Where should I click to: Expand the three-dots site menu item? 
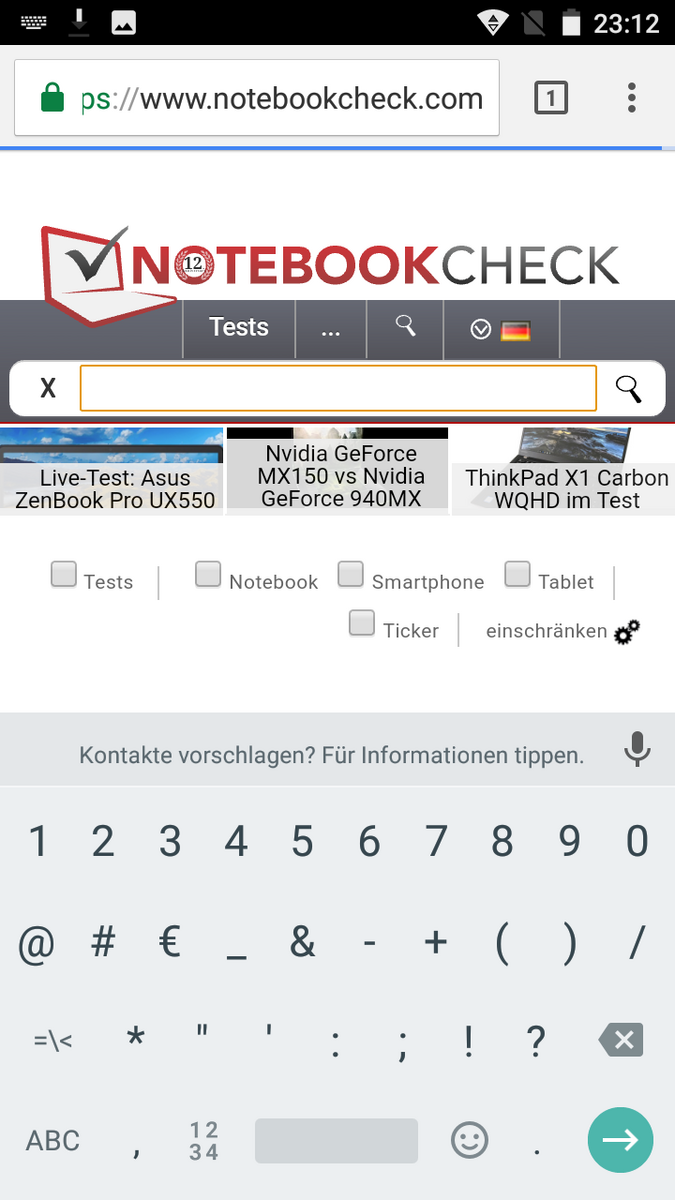[331, 328]
